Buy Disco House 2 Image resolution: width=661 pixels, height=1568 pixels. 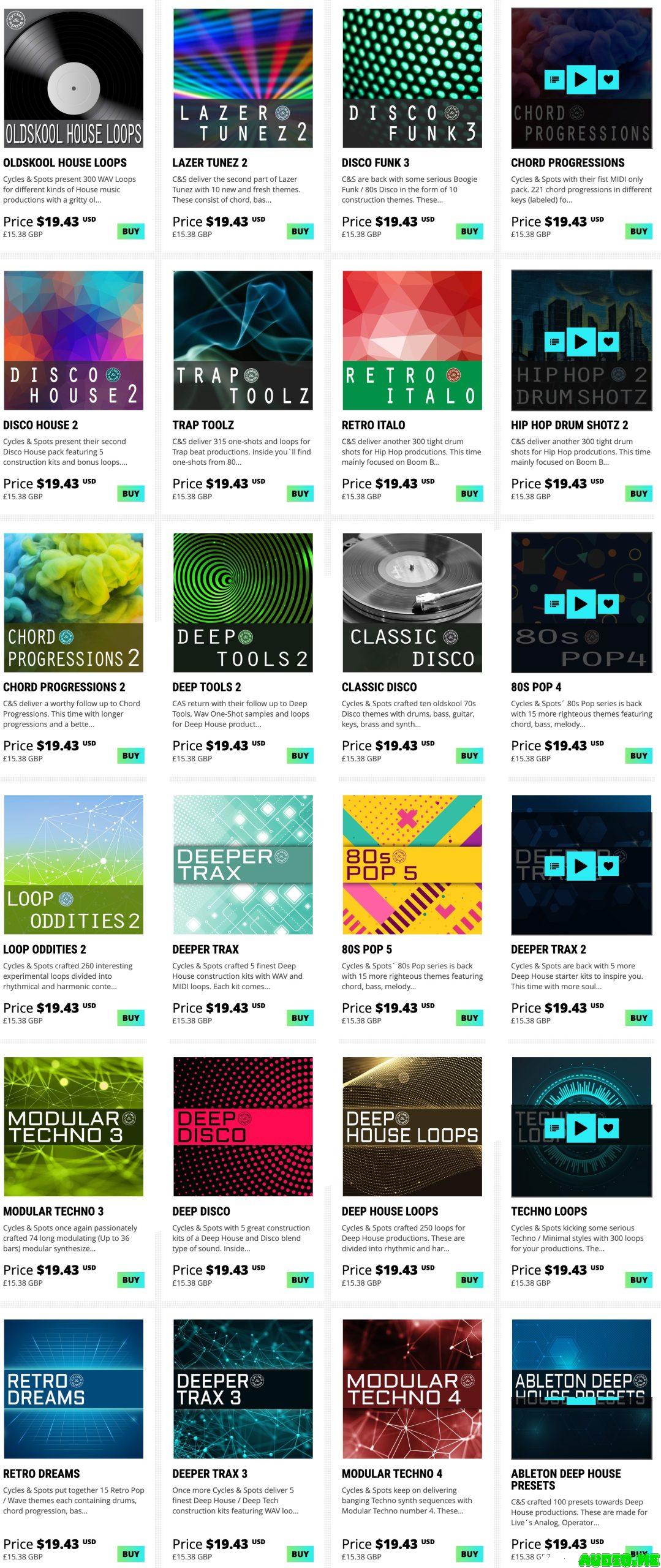130,494
